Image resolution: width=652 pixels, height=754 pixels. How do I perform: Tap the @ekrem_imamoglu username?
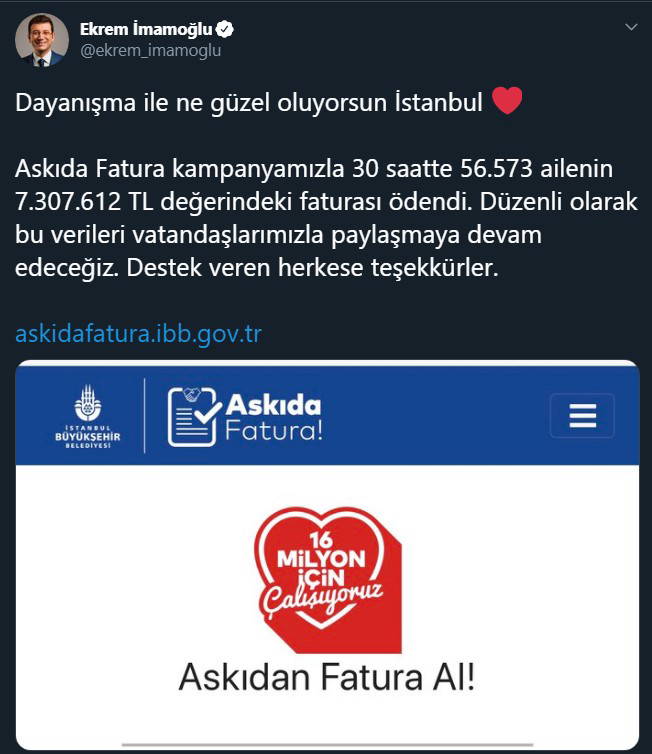[x=150, y=50]
